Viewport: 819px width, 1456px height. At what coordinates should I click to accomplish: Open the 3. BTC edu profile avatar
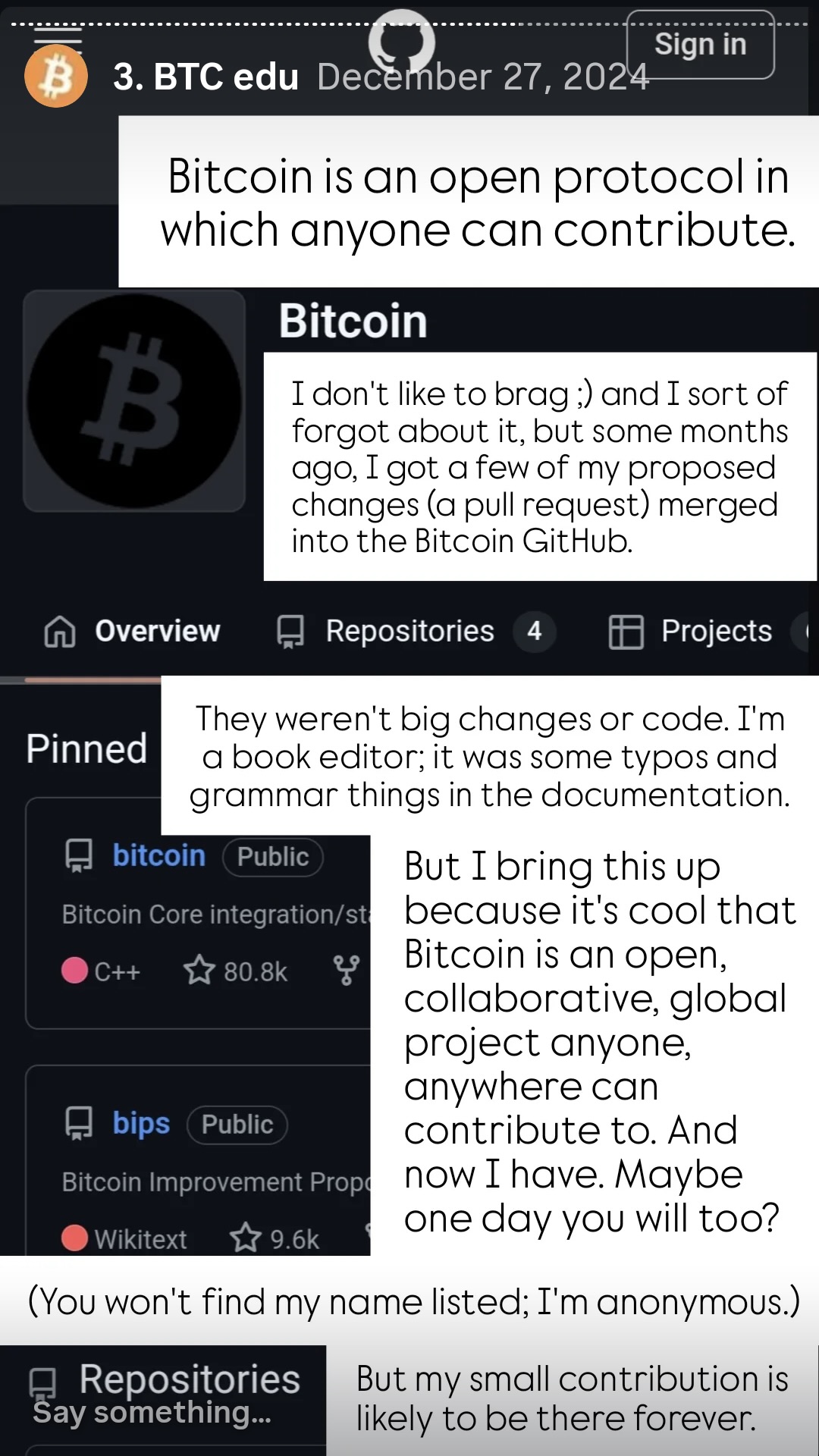point(56,76)
